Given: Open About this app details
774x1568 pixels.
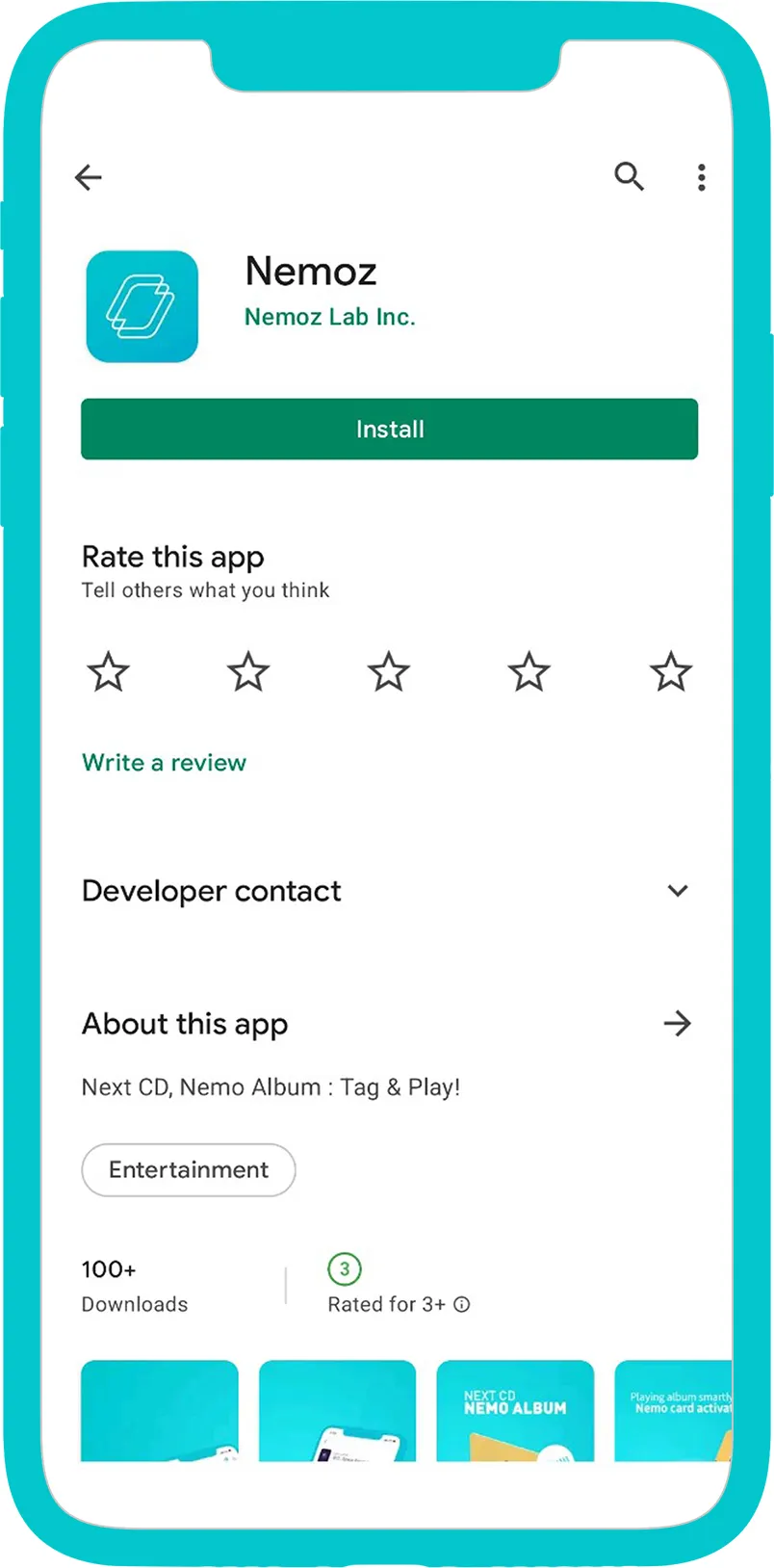Looking at the screenshot, I should click(x=677, y=1023).
